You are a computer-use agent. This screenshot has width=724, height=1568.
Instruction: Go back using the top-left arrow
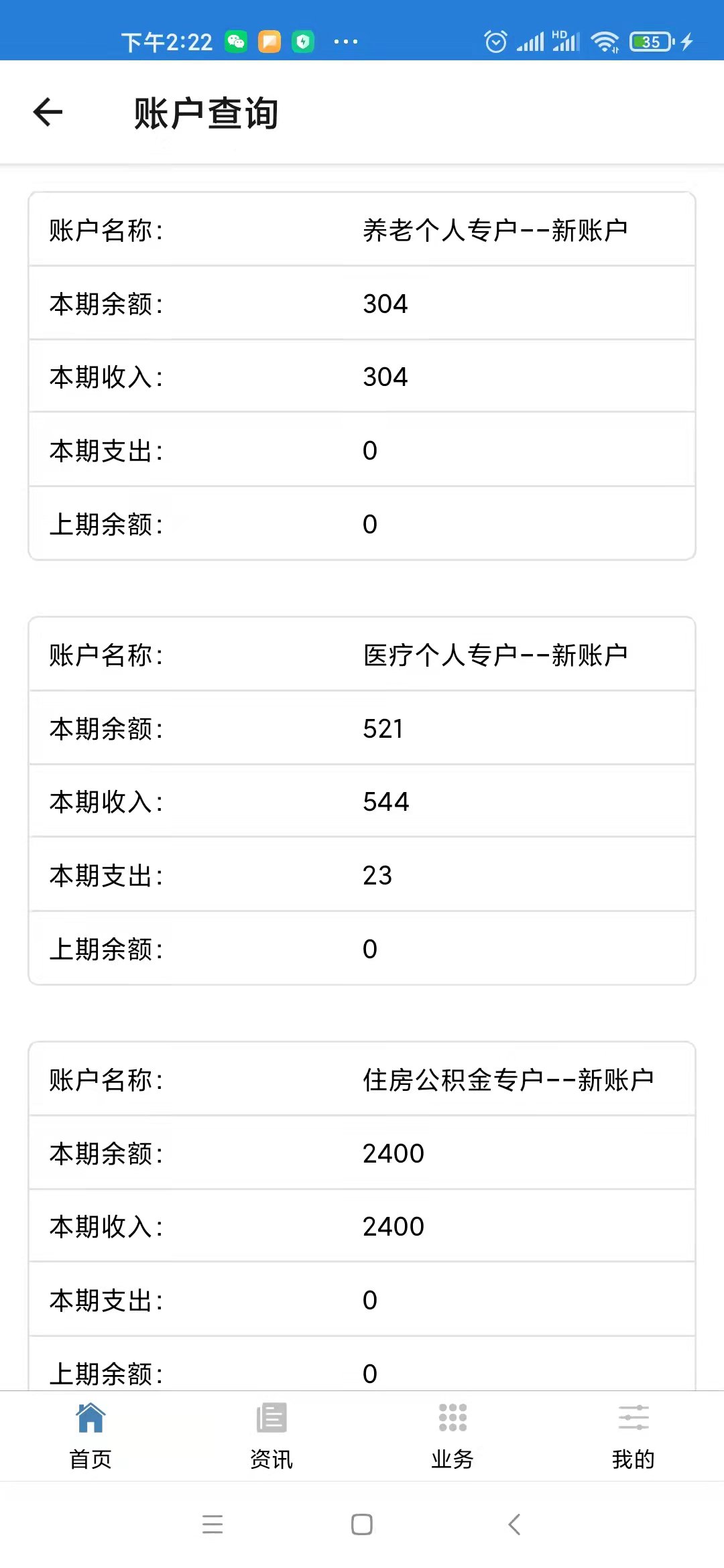pyautogui.click(x=48, y=112)
